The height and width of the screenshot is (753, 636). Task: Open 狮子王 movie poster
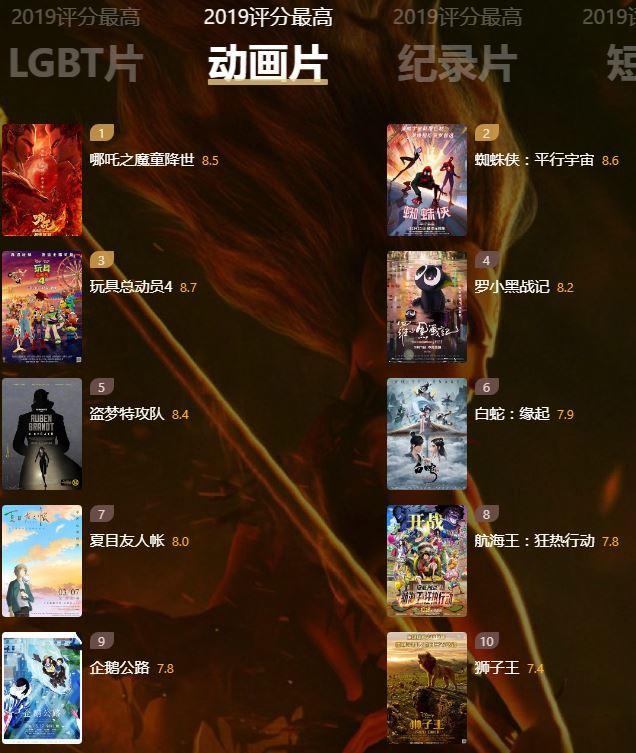[x=427, y=688]
